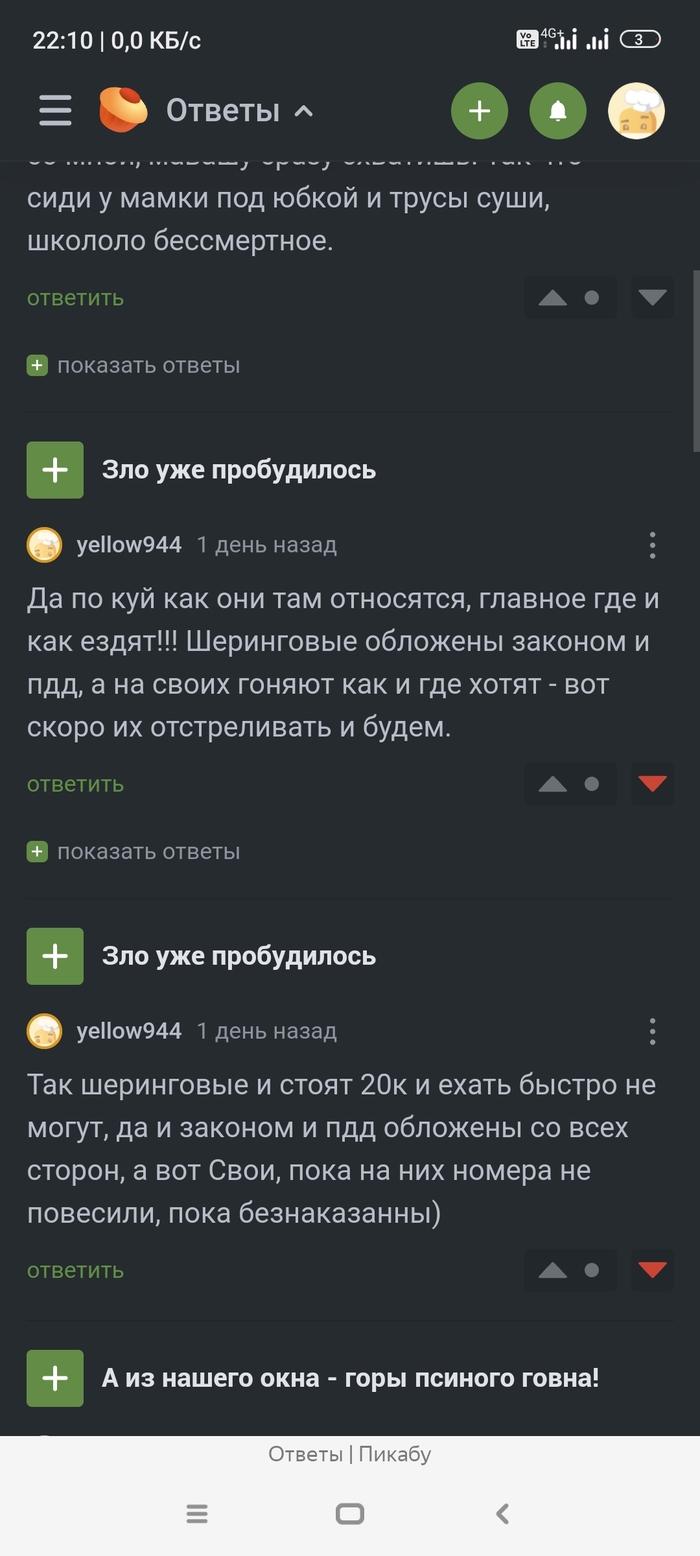Open the notifications bell

558,111
